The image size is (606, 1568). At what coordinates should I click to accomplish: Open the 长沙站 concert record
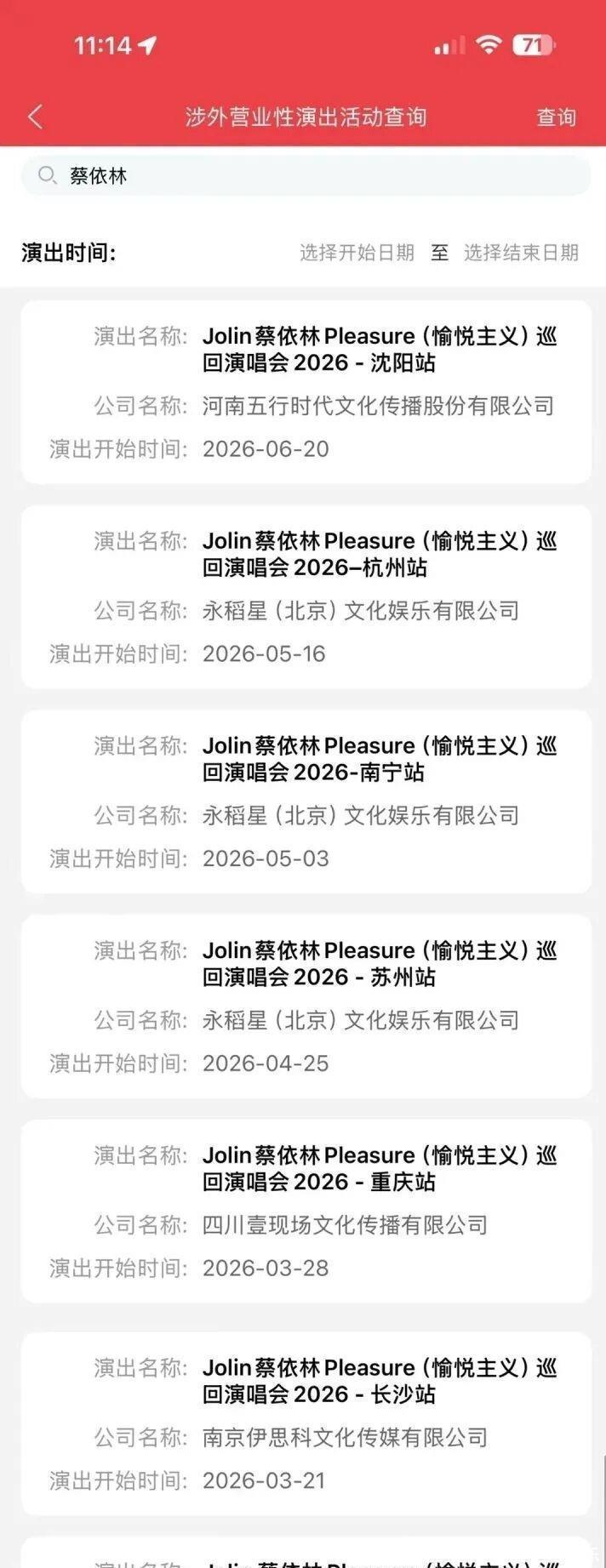(x=306, y=1423)
